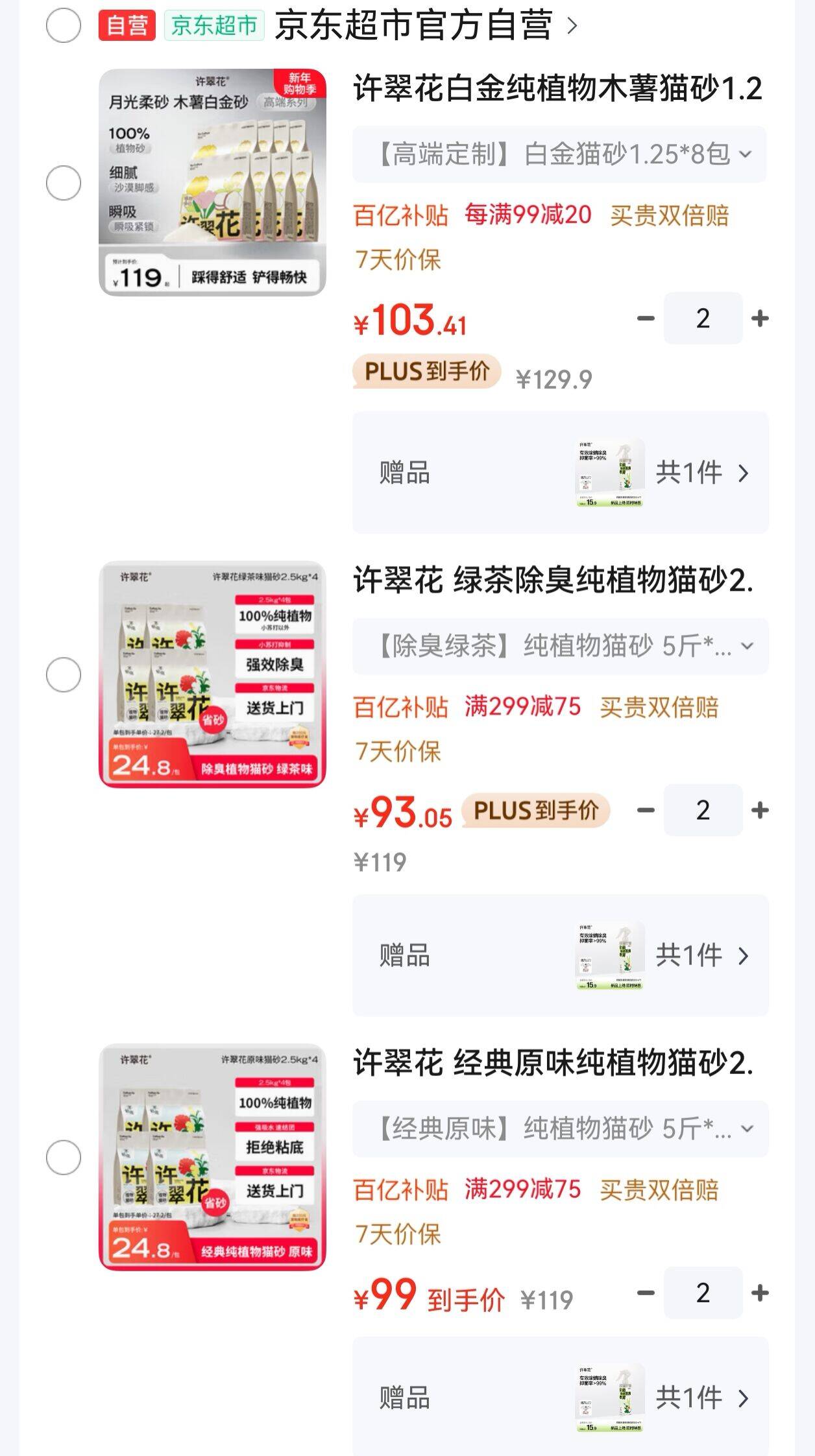The width and height of the screenshot is (815, 1456).
Task: Open the 京东超市官方自营 store page
Action: (x=422, y=26)
